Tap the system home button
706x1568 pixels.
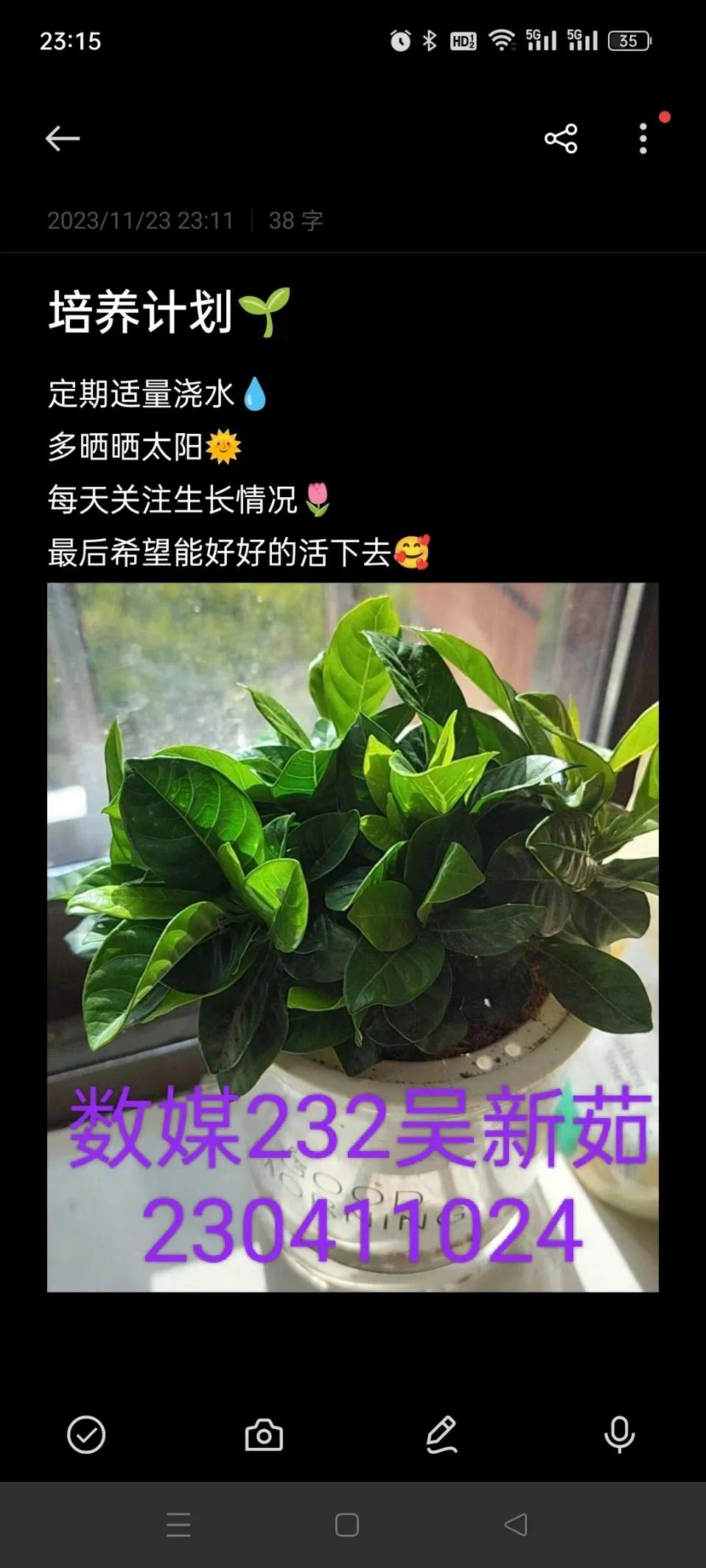coord(346,1525)
